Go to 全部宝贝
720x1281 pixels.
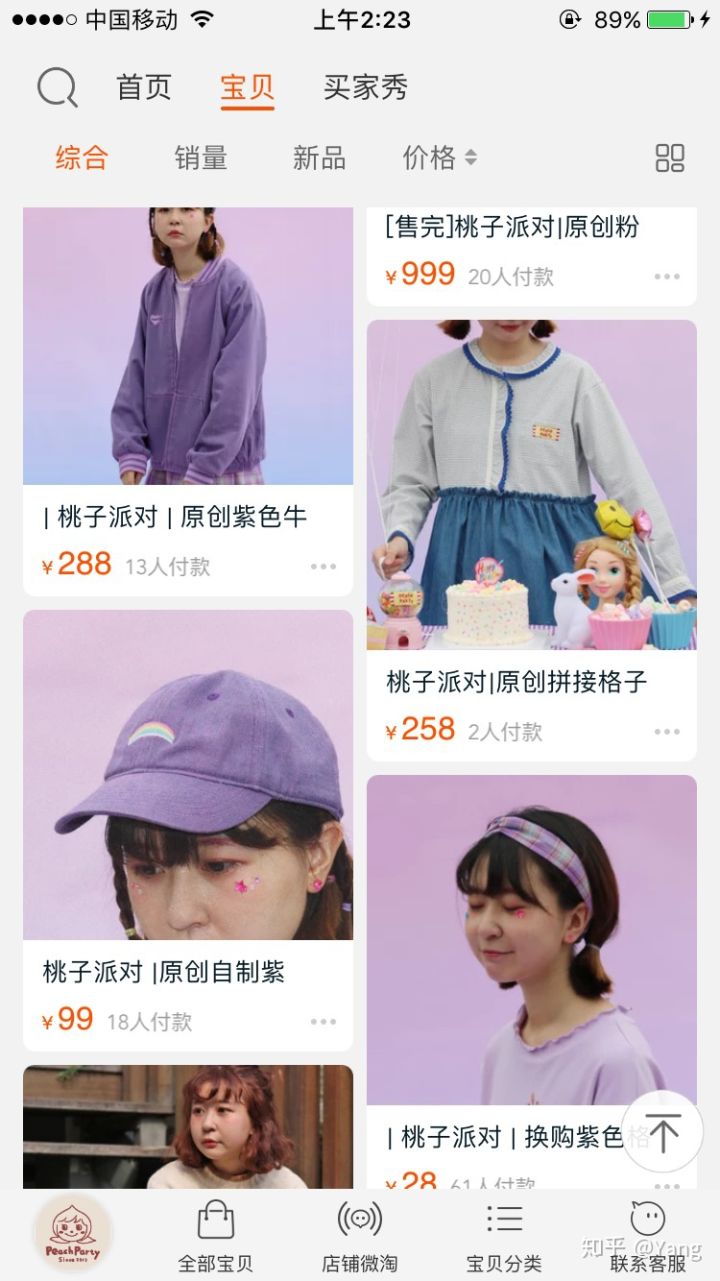click(x=216, y=1236)
